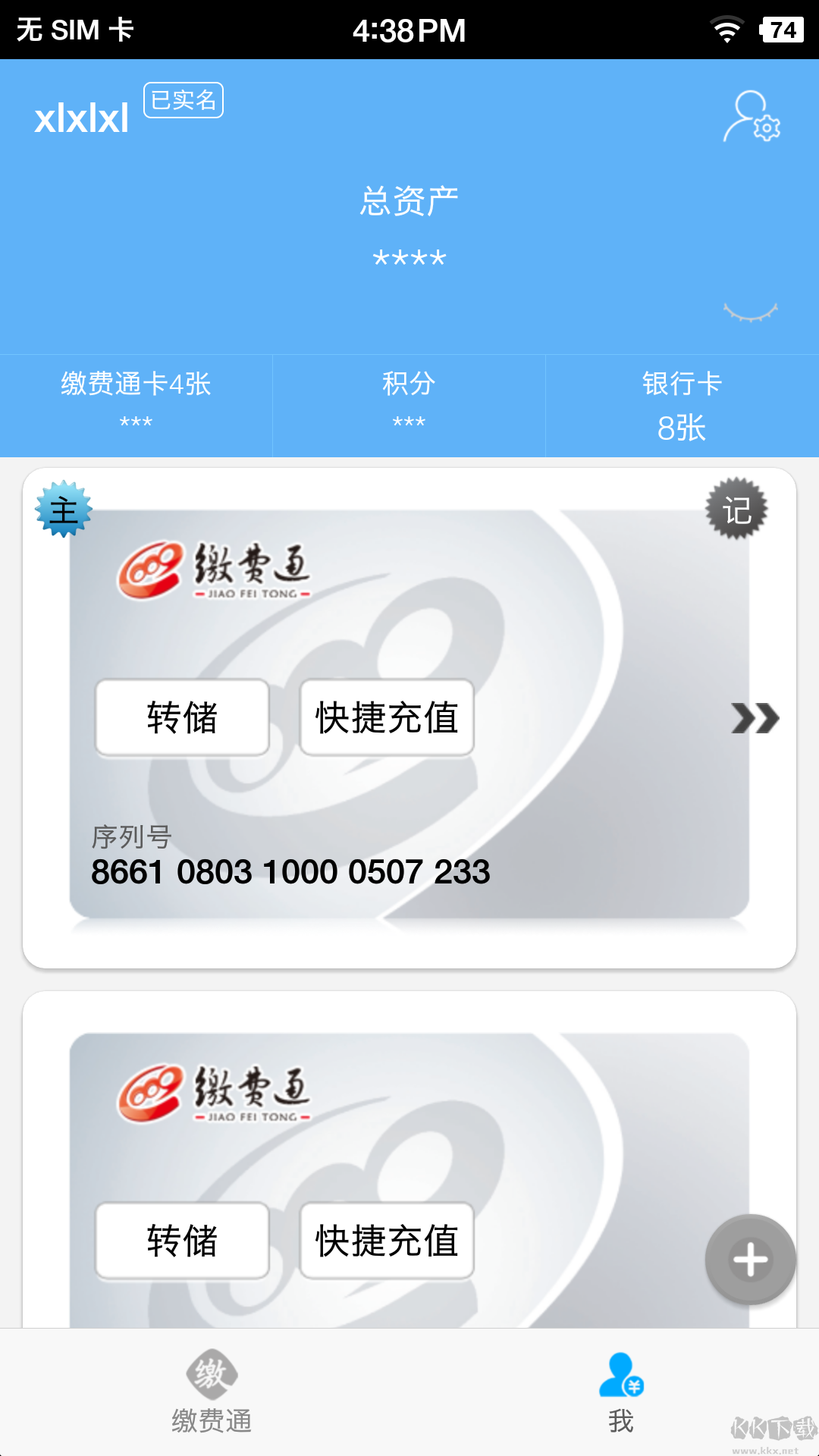
Task: Tap 快捷充值 on the second card
Action: 387,1241
